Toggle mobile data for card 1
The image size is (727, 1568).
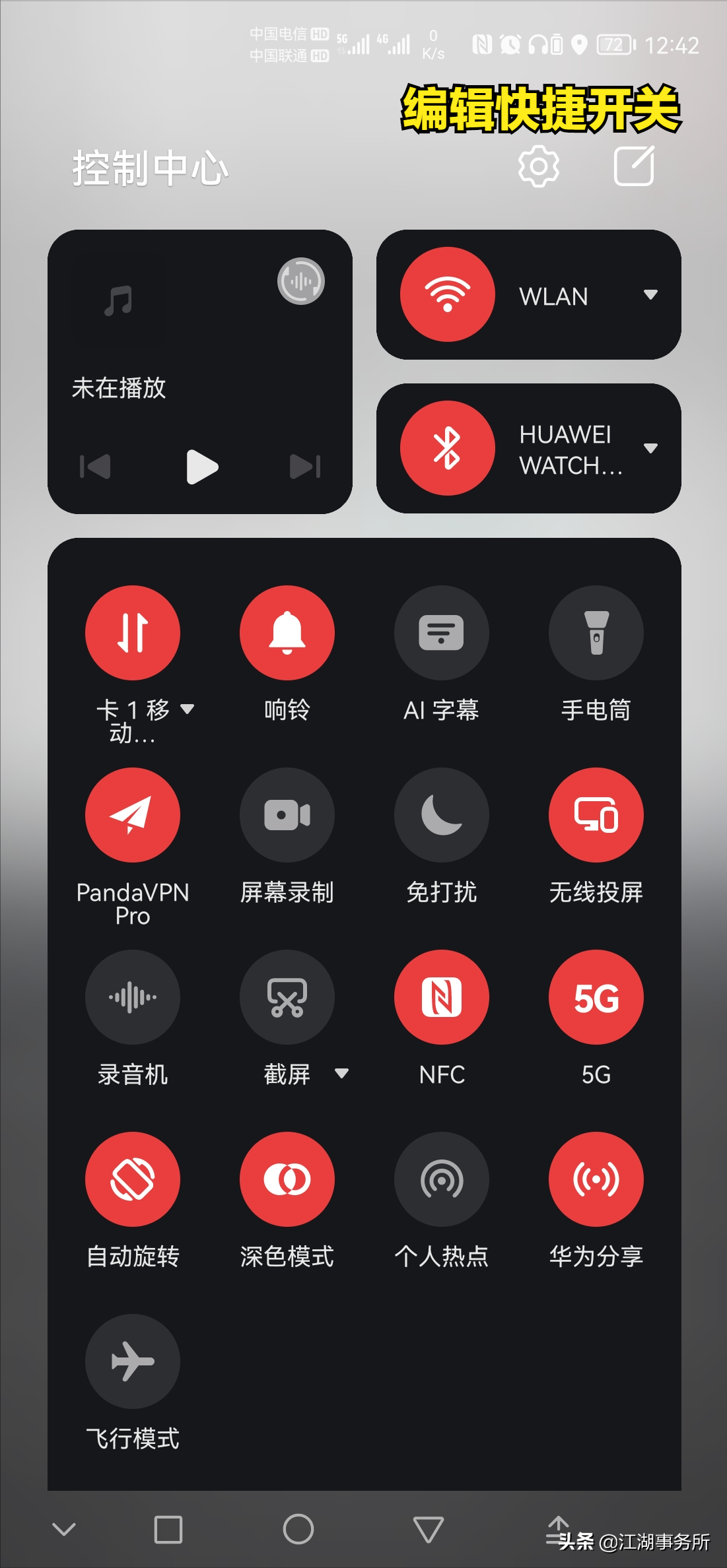133,633
